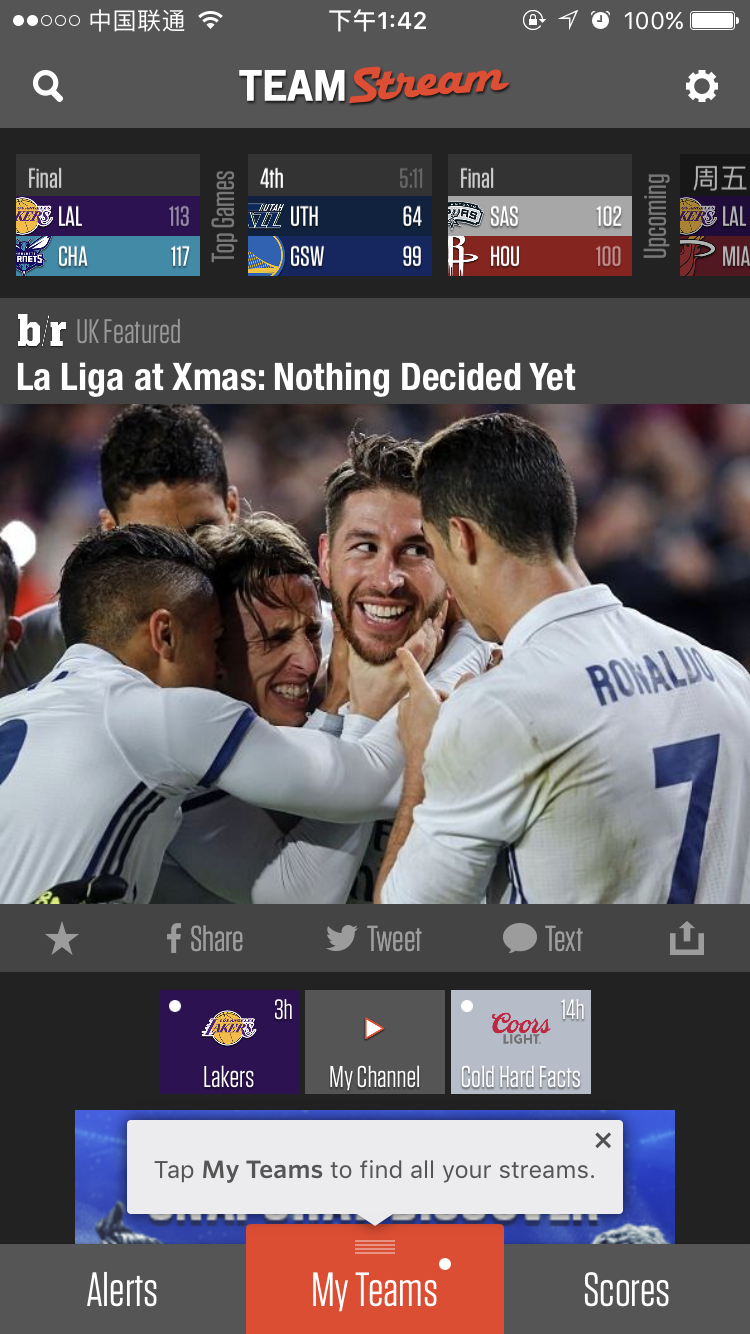
Task: Open the SAS vs HOU final score
Action: click(540, 216)
